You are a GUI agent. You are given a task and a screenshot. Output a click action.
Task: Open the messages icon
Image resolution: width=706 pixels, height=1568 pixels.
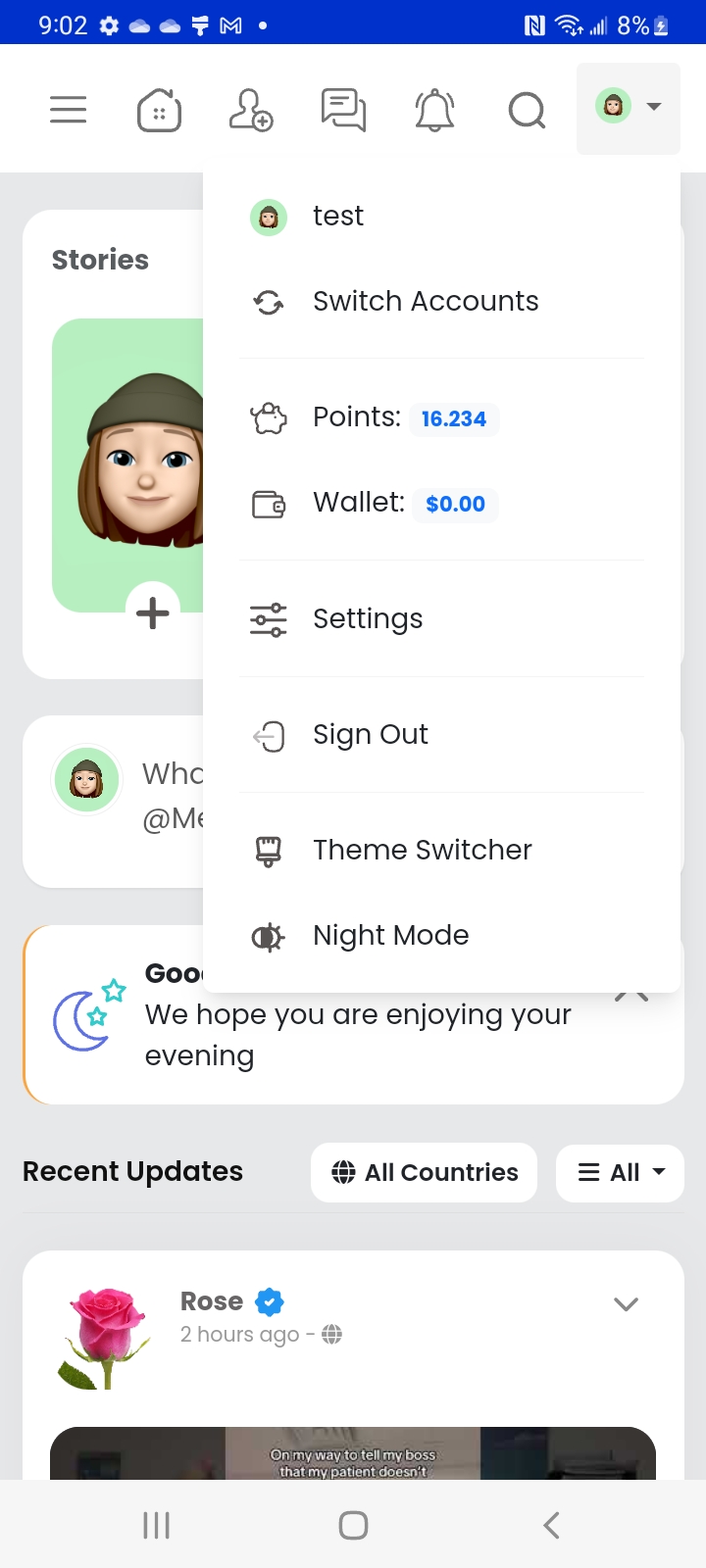coord(343,110)
